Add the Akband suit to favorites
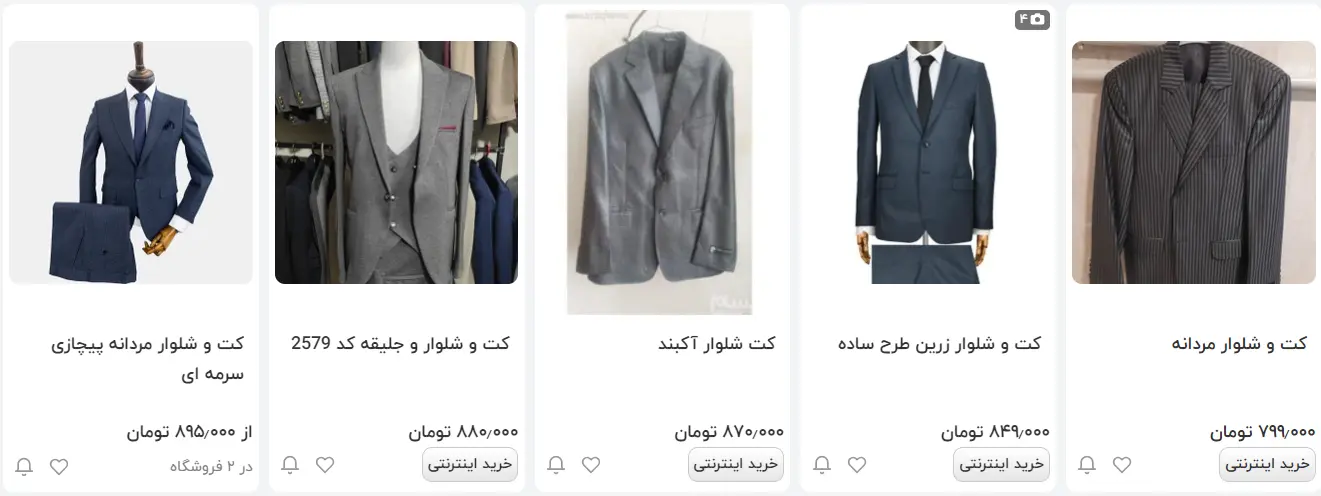The width and height of the screenshot is (1321, 496). pos(591,465)
